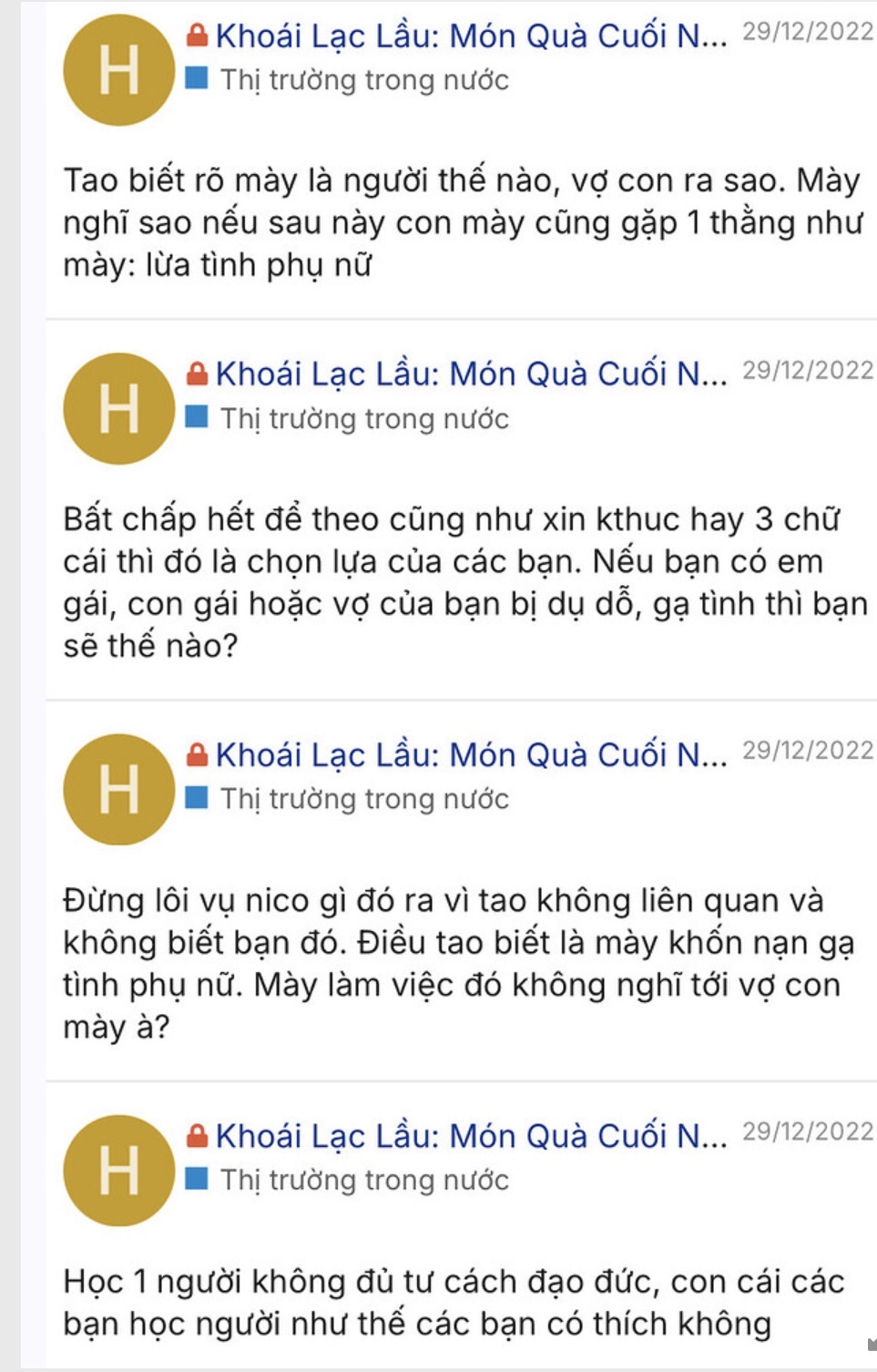877x1372 pixels.
Task: Open thread title above the 'Đừng lôi vụ nico' post
Action: coord(471,754)
